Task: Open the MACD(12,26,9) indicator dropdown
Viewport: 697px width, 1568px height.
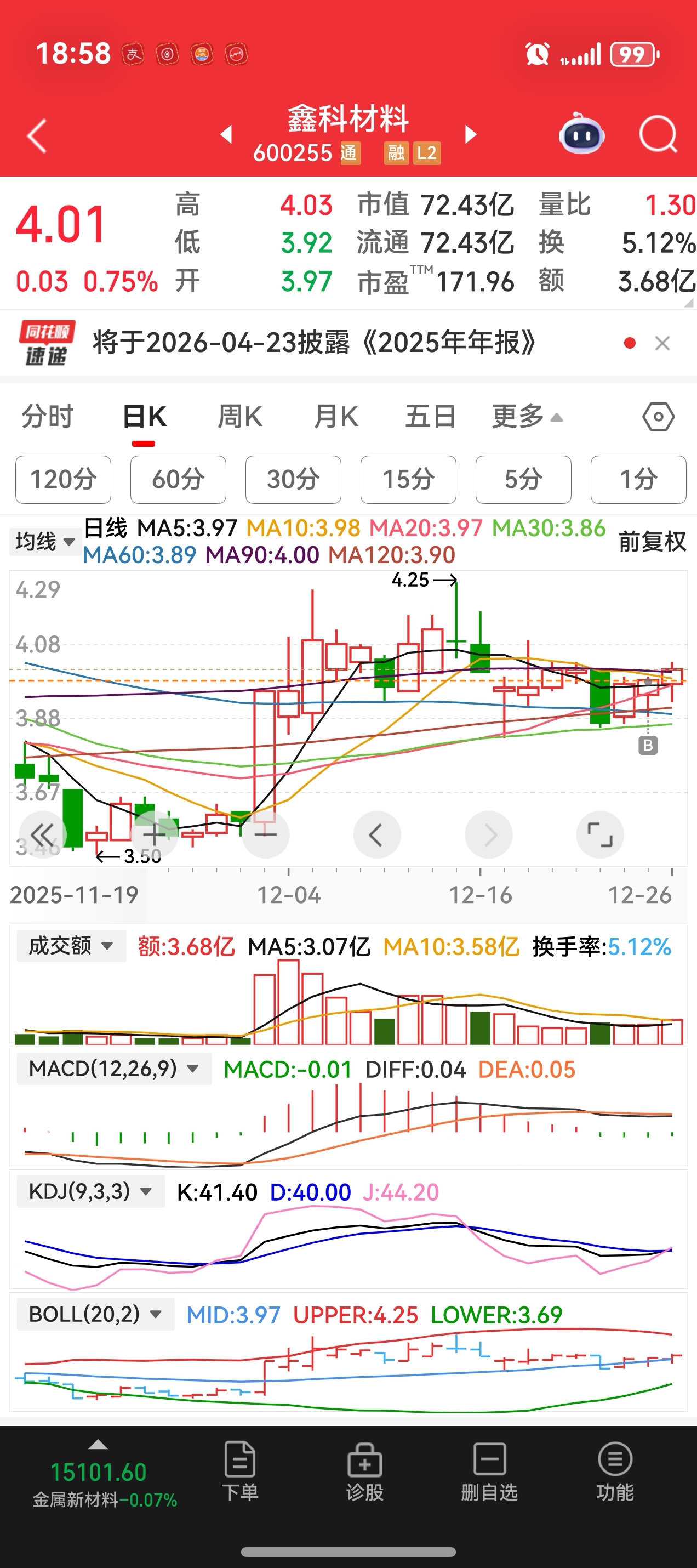Action: 114,1069
